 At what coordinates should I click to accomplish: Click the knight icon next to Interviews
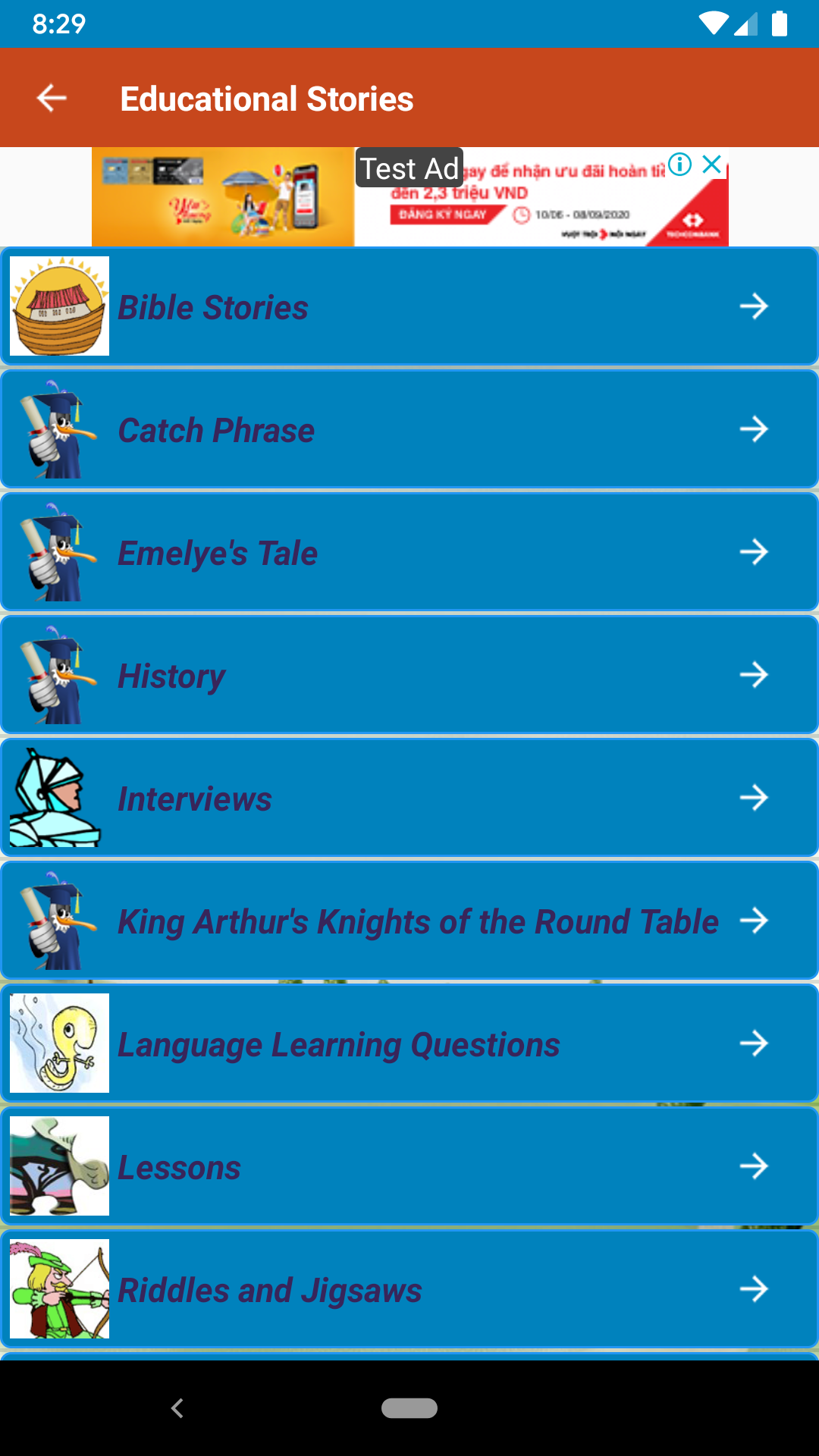coord(58,797)
